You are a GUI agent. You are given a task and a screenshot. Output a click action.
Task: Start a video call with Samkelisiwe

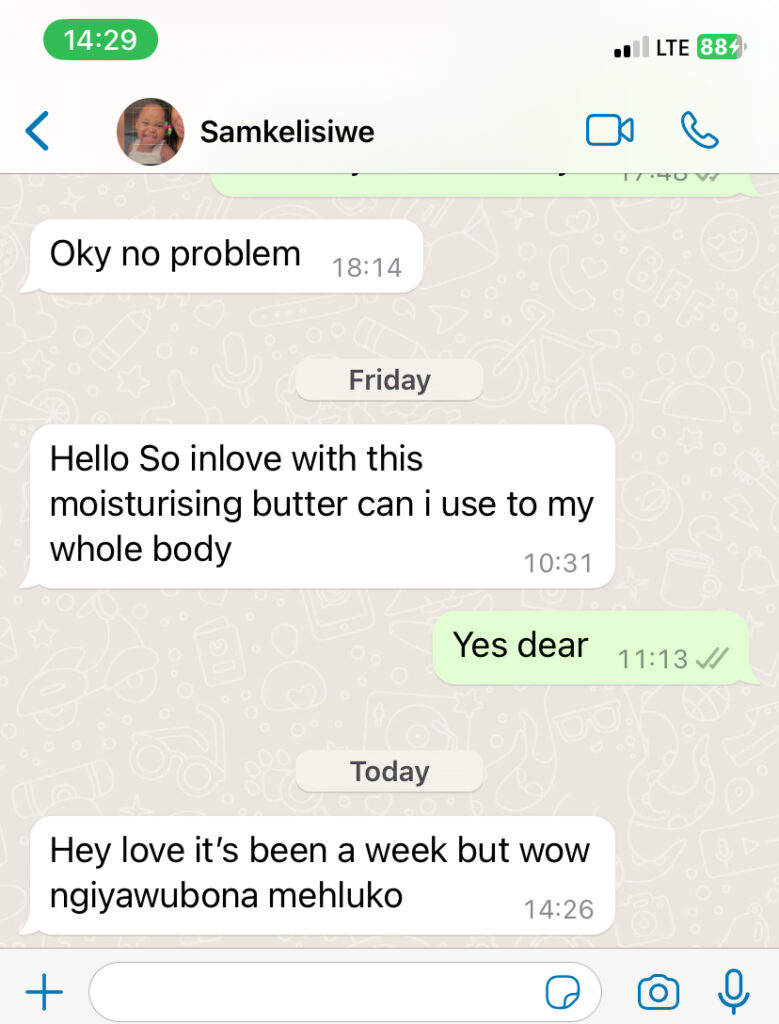tap(609, 131)
